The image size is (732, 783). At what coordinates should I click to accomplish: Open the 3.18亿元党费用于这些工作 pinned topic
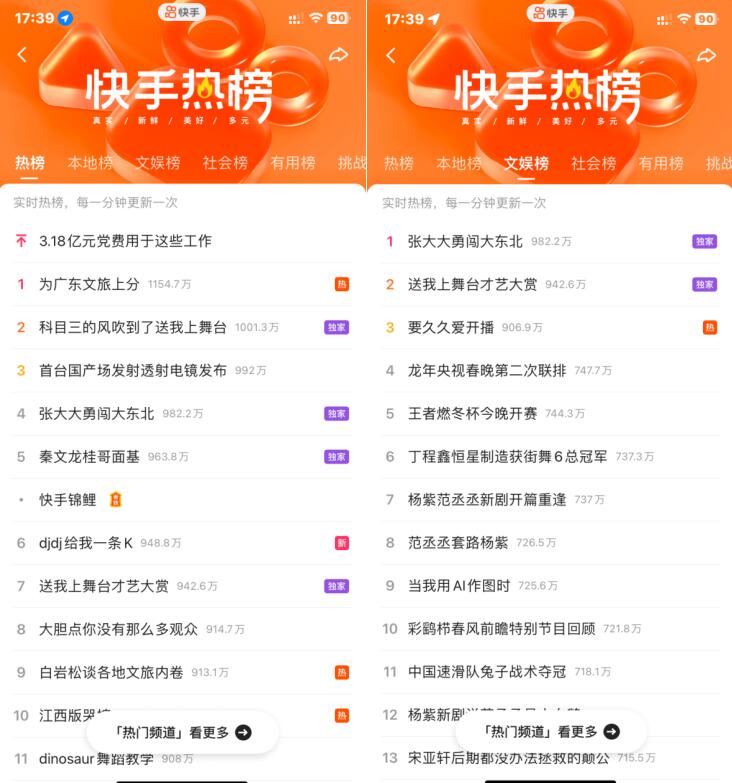tap(125, 241)
